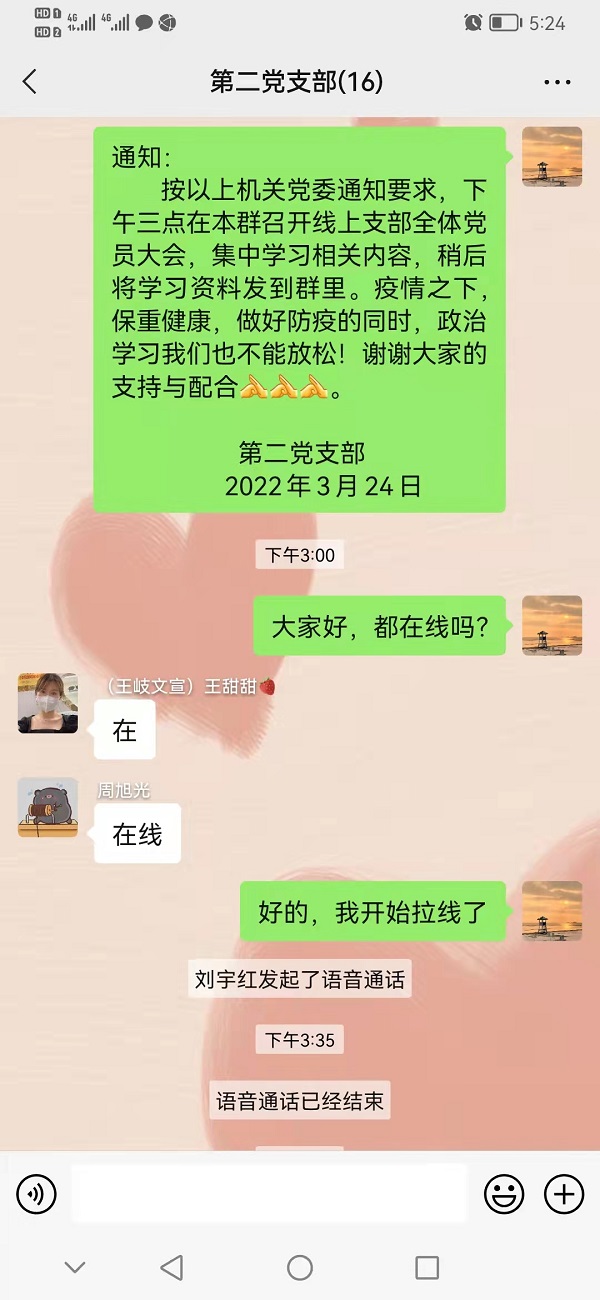Open the emoji picker
Image resolution: width=600 pixels, height=1300 pixels.
504,1193
